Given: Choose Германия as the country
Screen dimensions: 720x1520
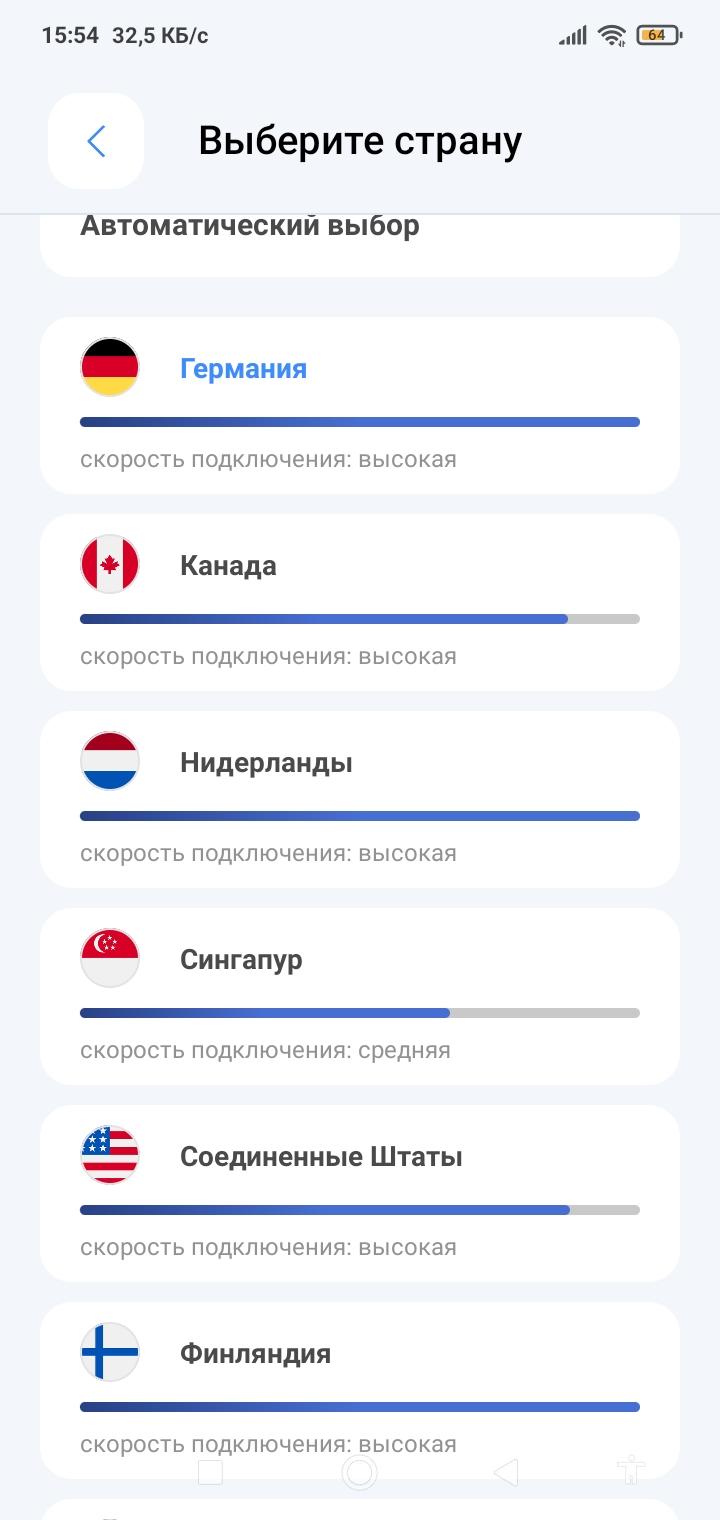Looking at the screenshot, I should tap(360, 405).
